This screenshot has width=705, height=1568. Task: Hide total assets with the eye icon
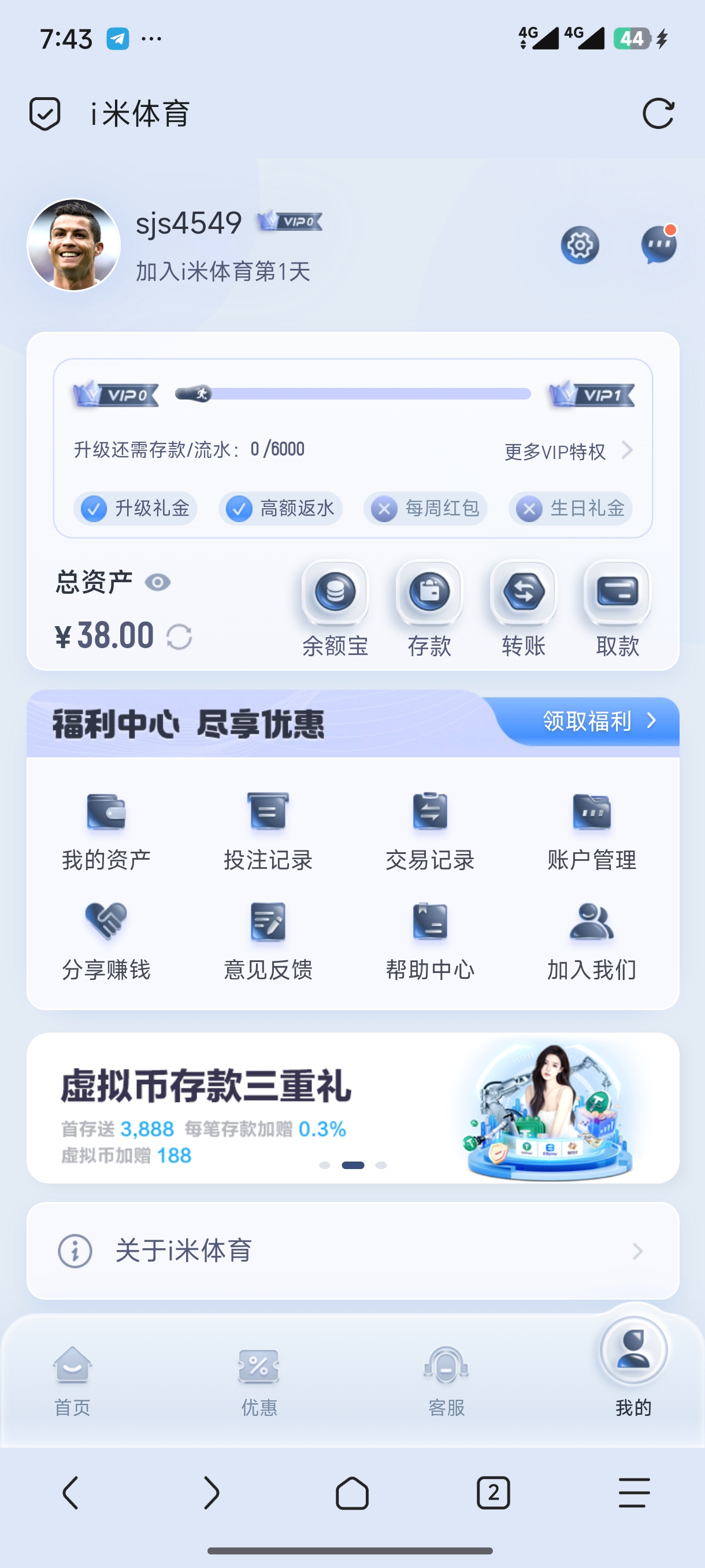158,583
